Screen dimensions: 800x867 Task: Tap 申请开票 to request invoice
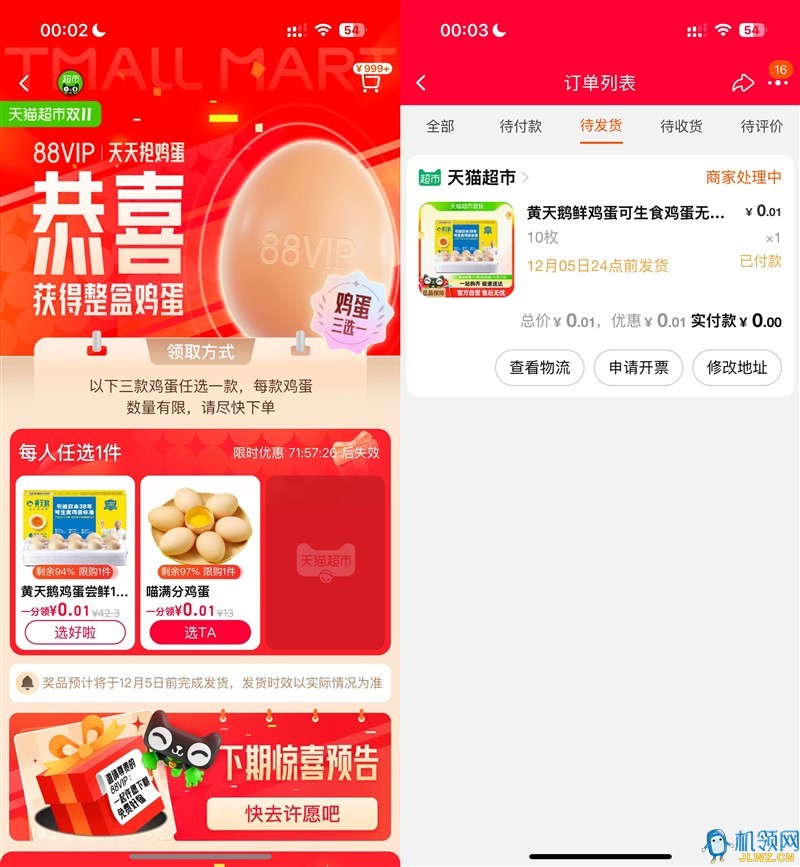[x=638, y=367]
